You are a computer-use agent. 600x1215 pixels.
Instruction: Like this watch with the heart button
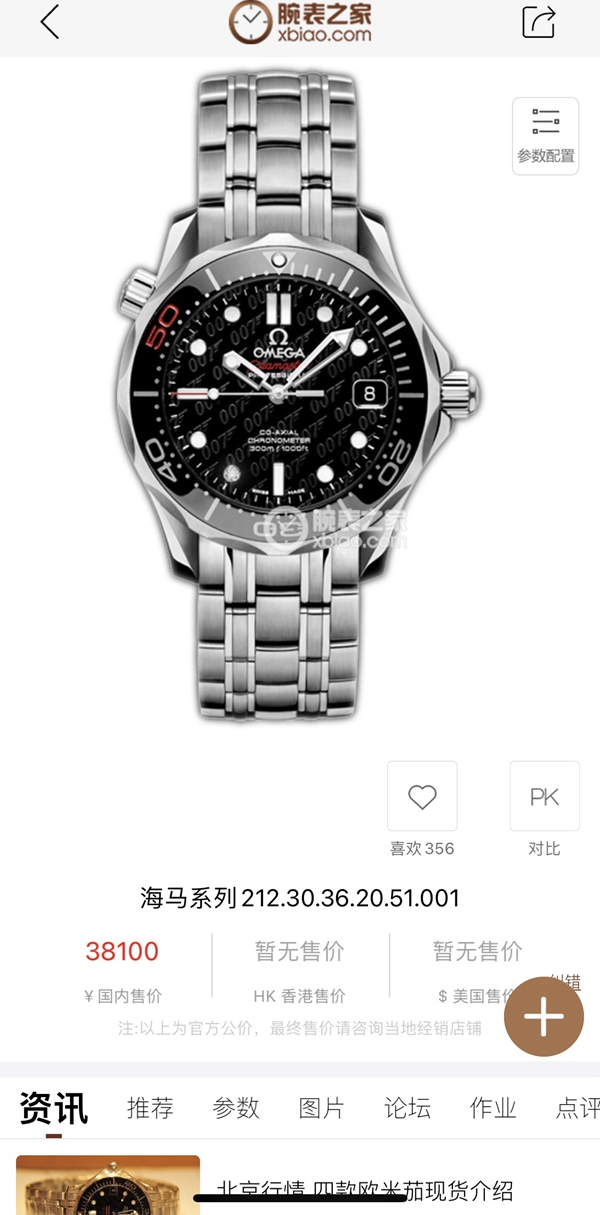(x=422, y=796)
